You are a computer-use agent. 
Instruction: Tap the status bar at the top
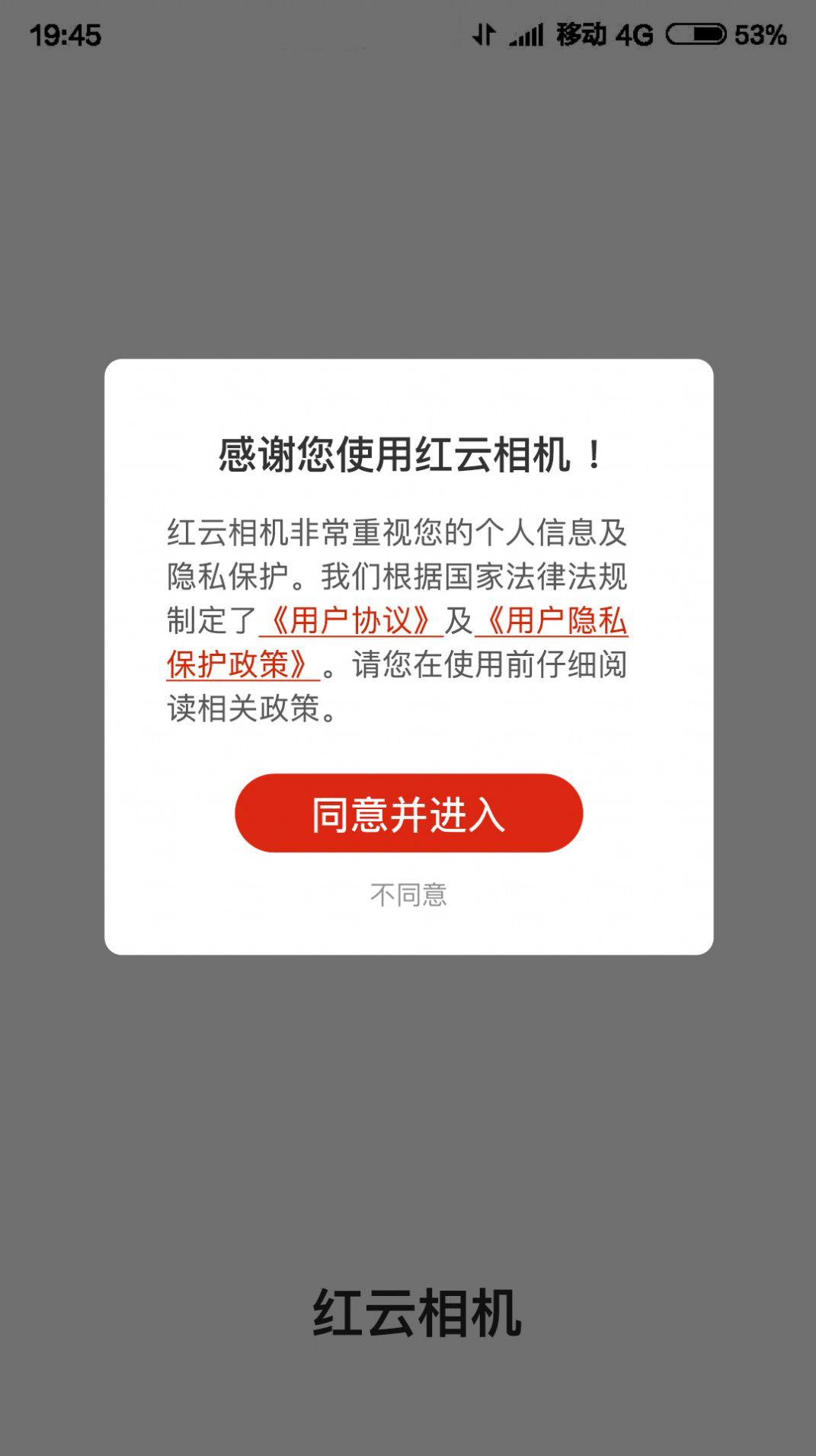coord(305,34)
